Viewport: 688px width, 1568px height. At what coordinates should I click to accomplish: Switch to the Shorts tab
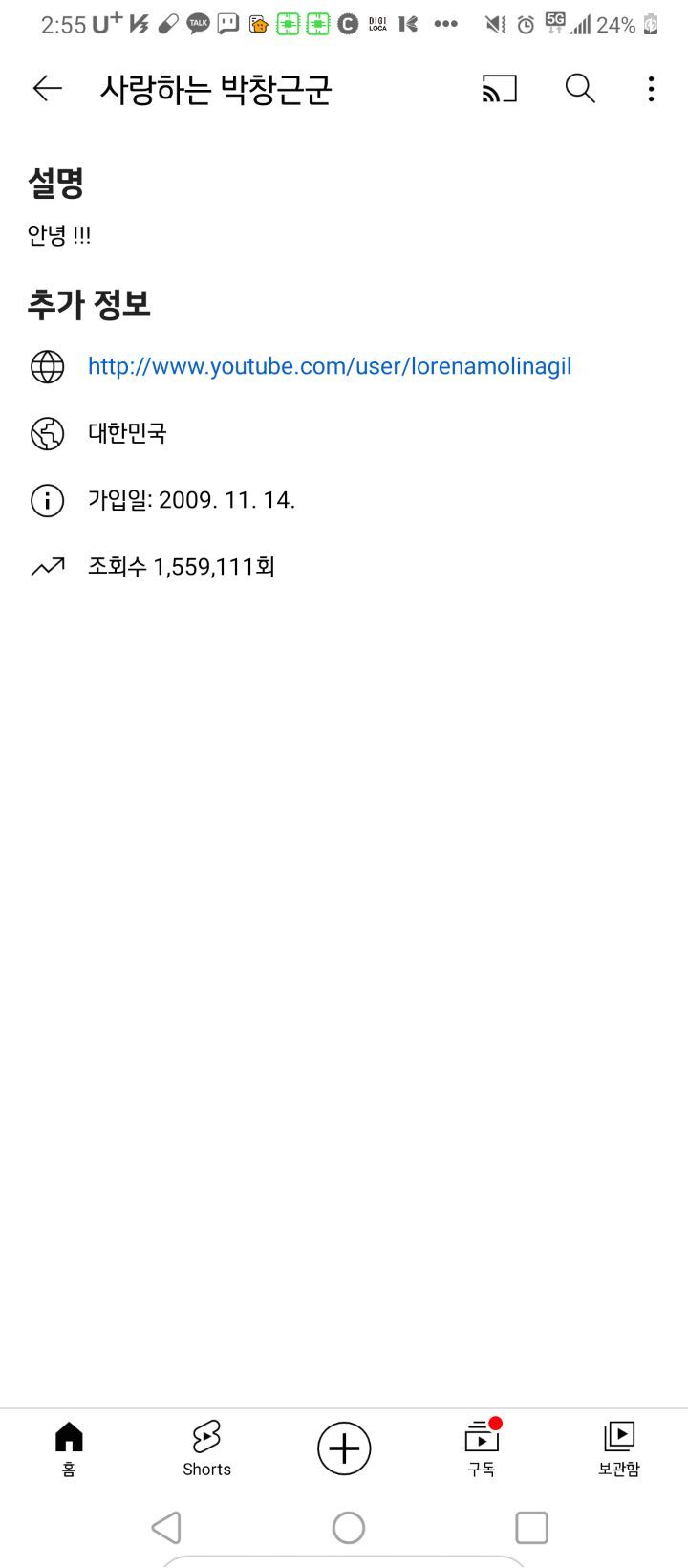pos(206,1448)
